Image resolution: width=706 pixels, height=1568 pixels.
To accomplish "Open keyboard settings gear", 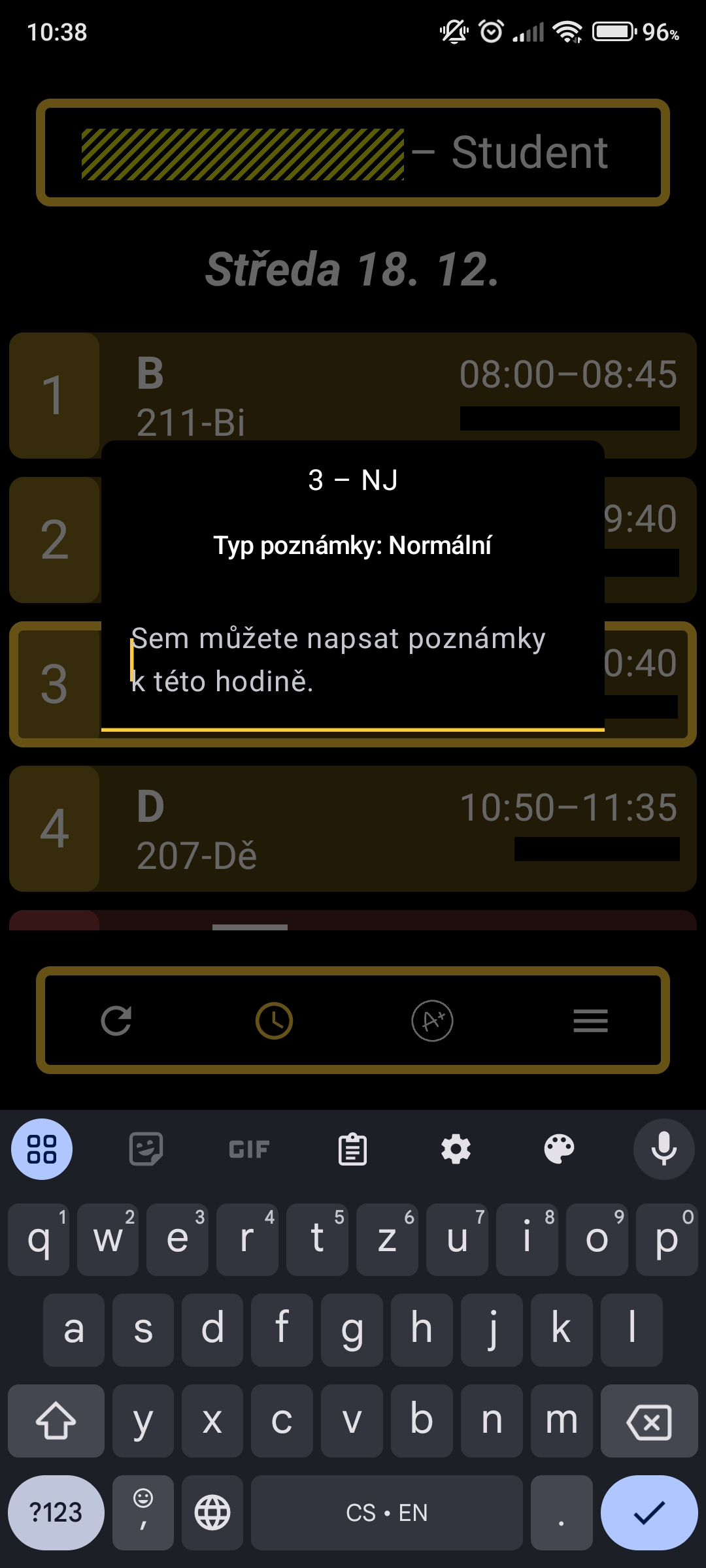I will pyautogui.click(x=456, y=1149).
